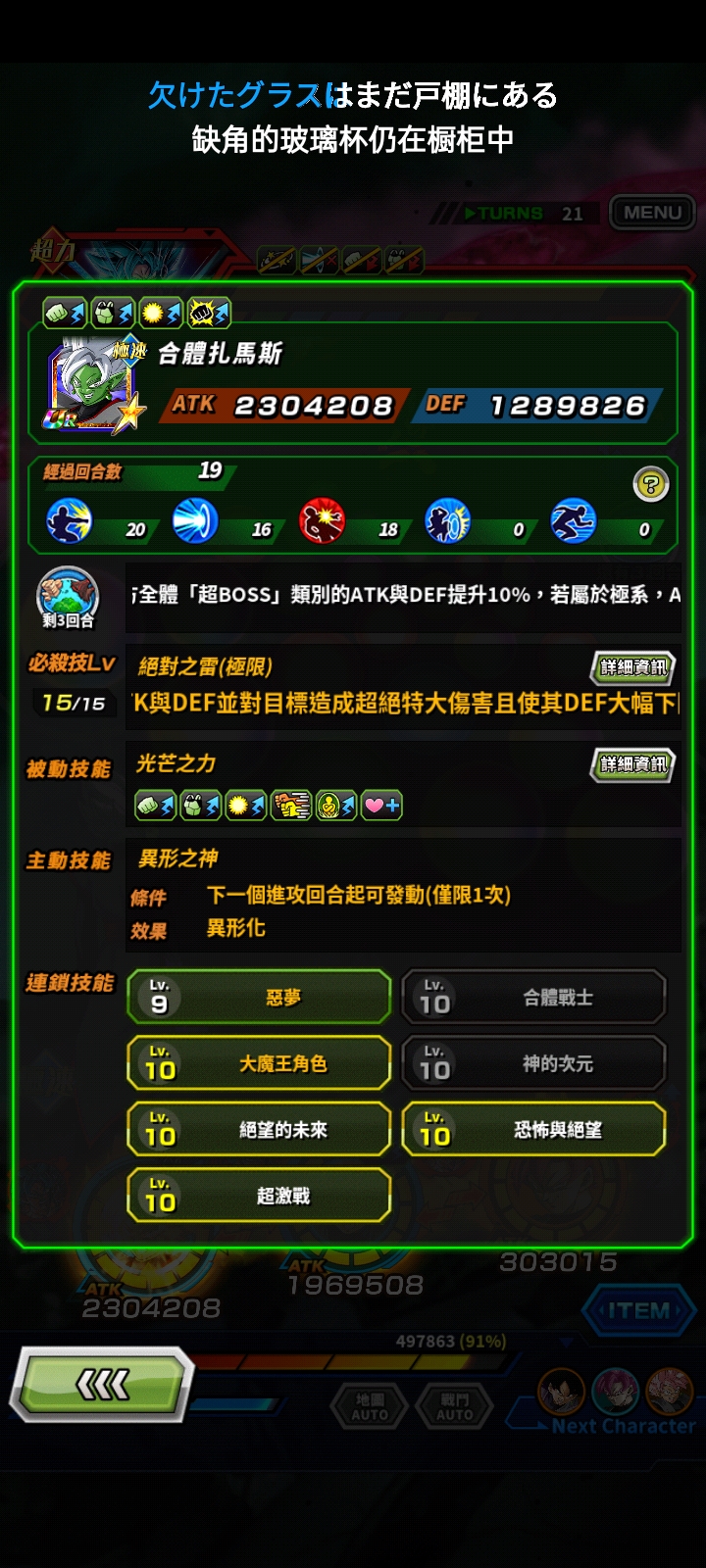Screen dimensions: 706x1568
Task: Tap the green back arrow button
Action: coord(102,1385)
